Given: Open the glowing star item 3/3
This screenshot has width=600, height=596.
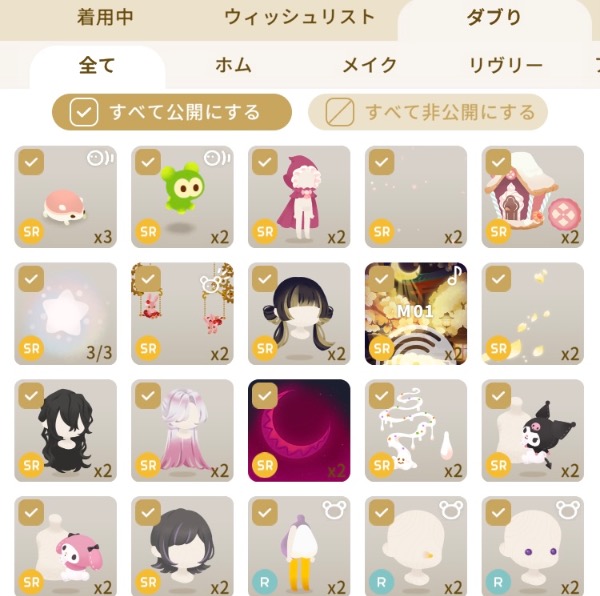Looking at the screenshot, I should [x=66, y=314].
